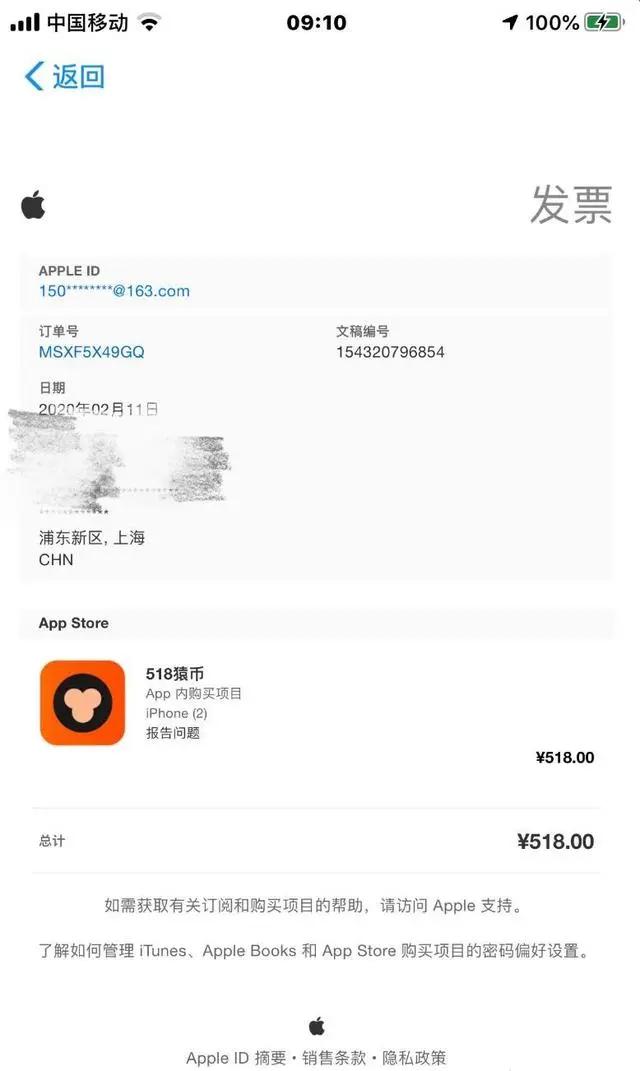Open the Apple ID email address link

[114, 291]
